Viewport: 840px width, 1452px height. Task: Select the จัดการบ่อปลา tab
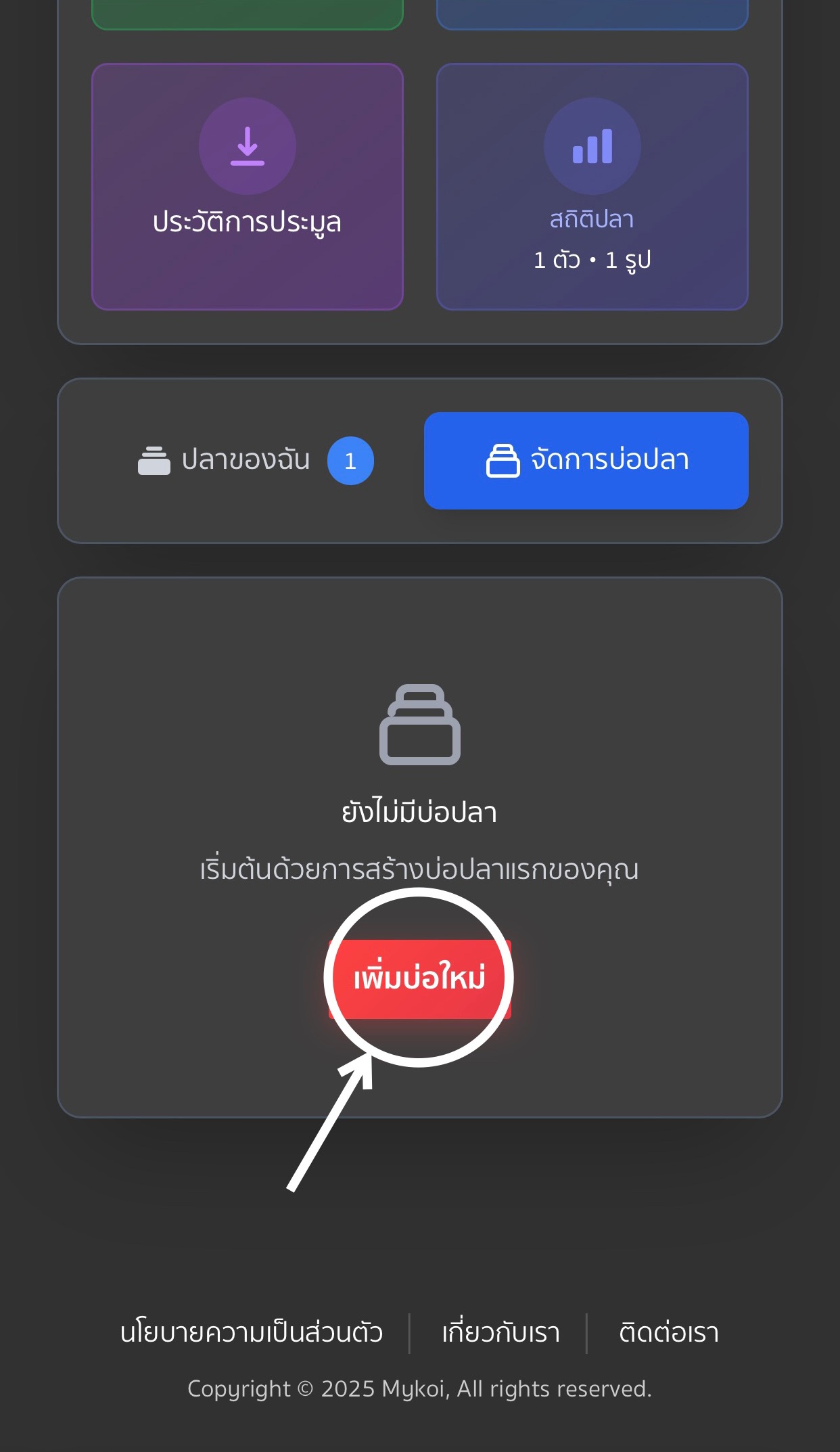586,461
